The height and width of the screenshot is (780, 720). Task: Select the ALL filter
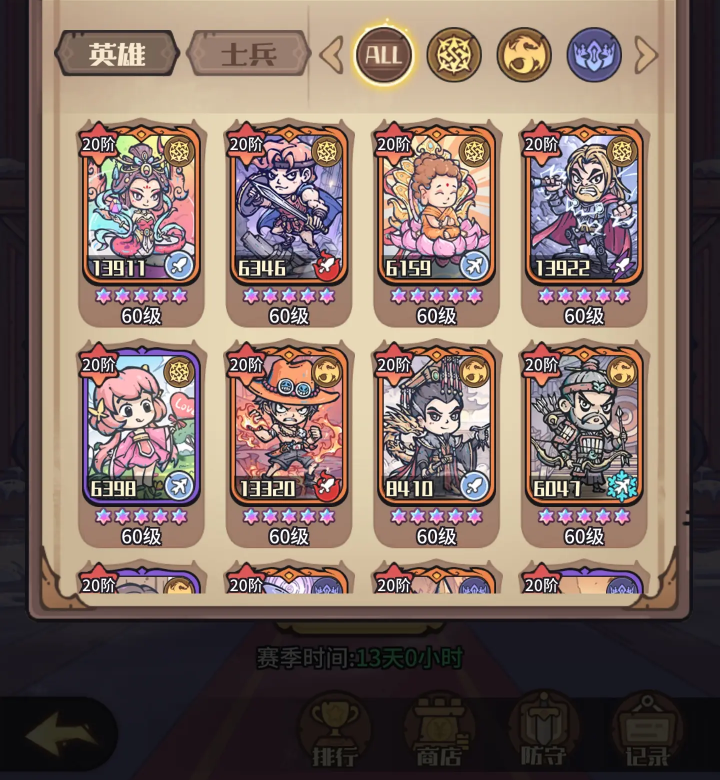click(383, 54)
